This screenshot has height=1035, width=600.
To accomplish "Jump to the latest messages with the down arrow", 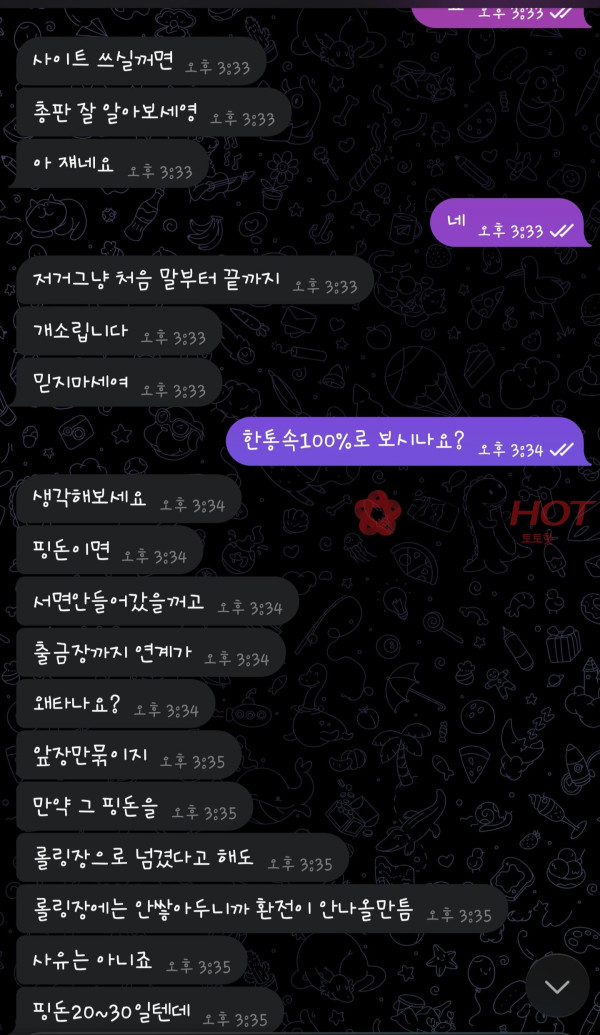I will (557, 986).
